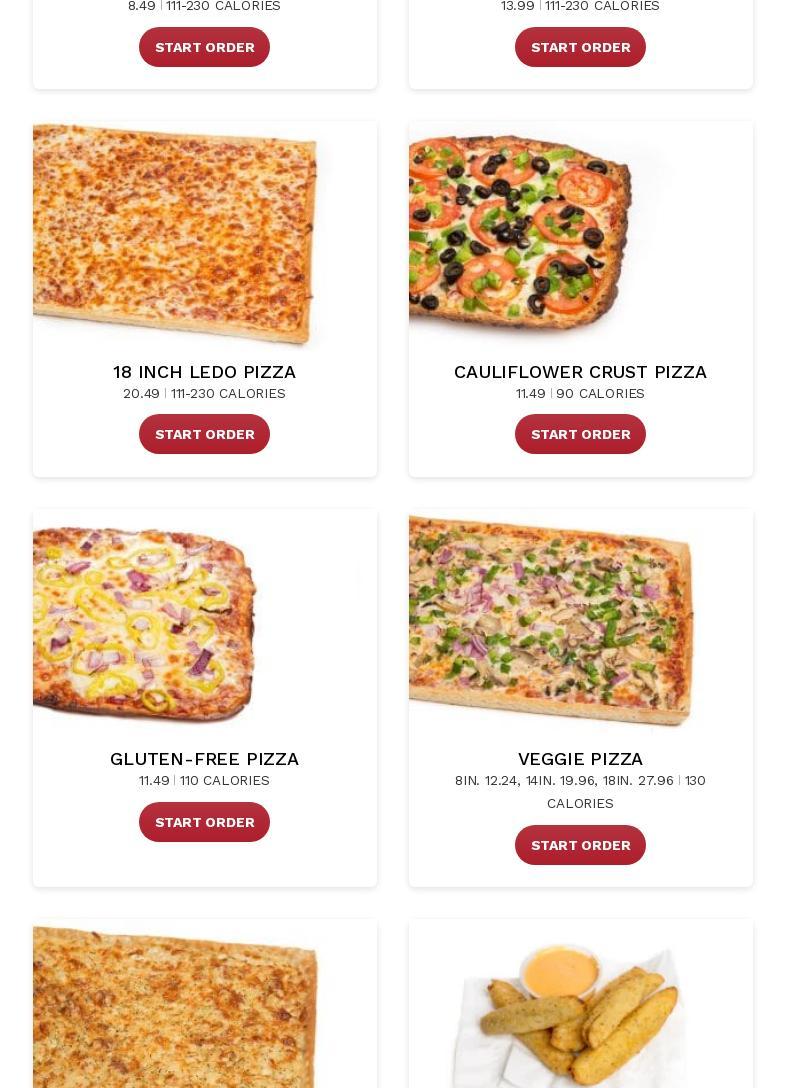Image resolution: width=785 pixels, height=1088 pixels.
Task: Tap Start Order under Veggie Pizza
Action: [x=580, y=845]
